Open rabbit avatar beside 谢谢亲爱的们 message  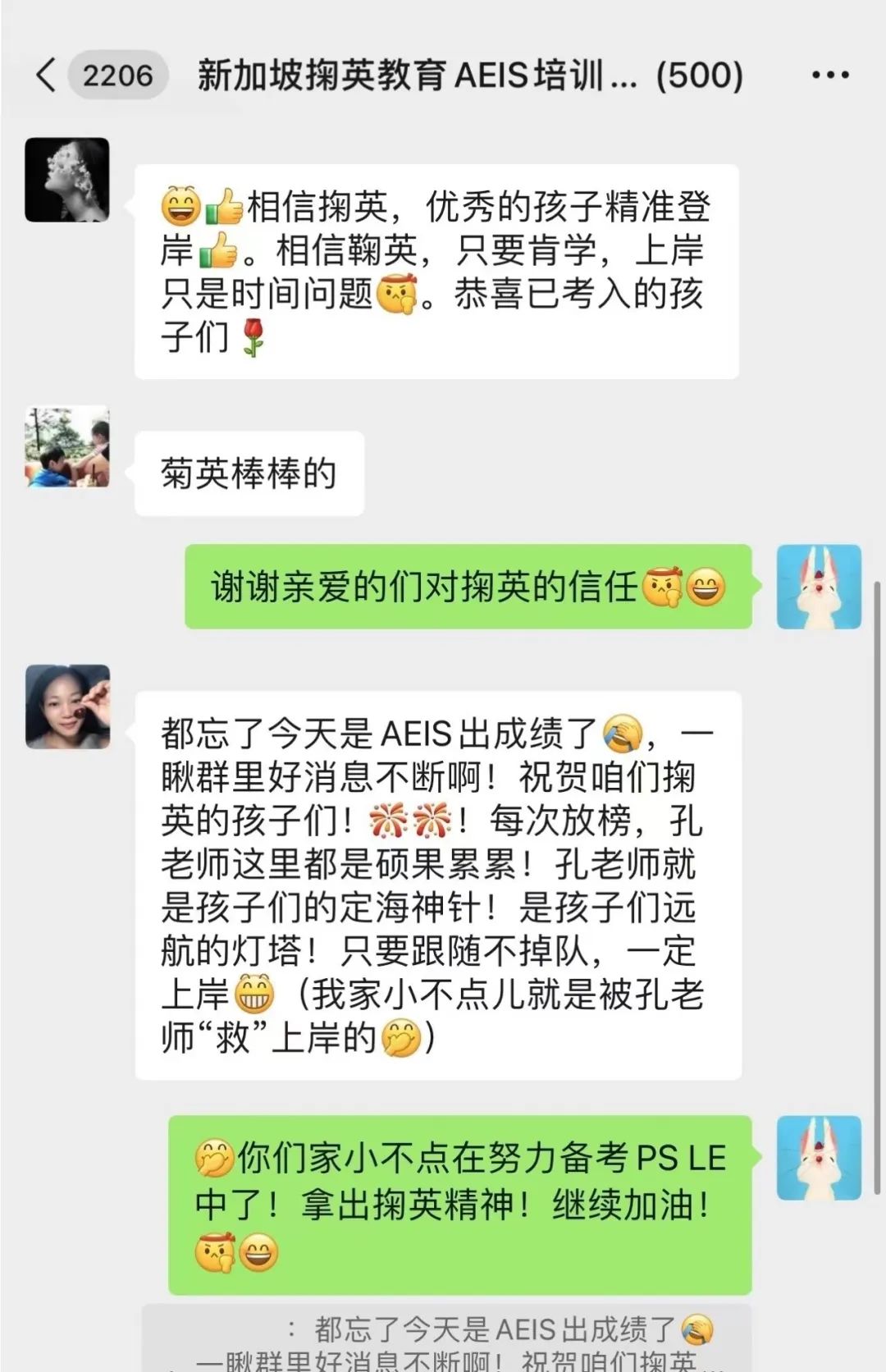point(819,587)
